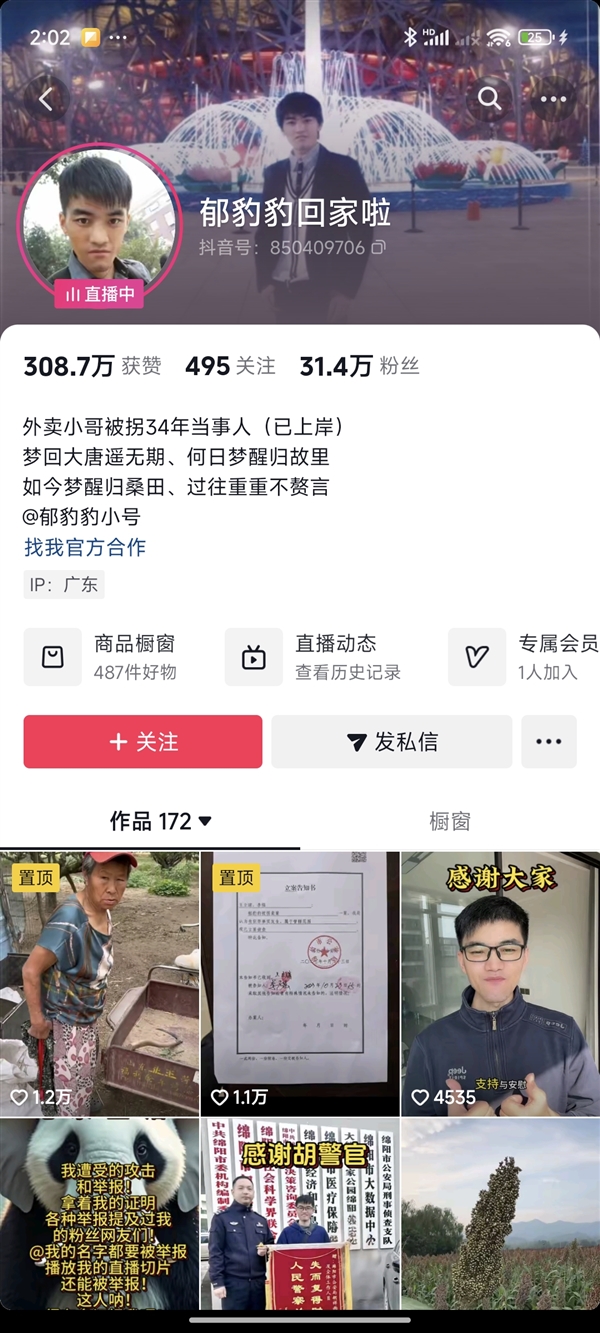Viewport: 600px width, 1333px height.
Task: Expand the 作品 172 sorting dropdown
Action: [161, 821]
